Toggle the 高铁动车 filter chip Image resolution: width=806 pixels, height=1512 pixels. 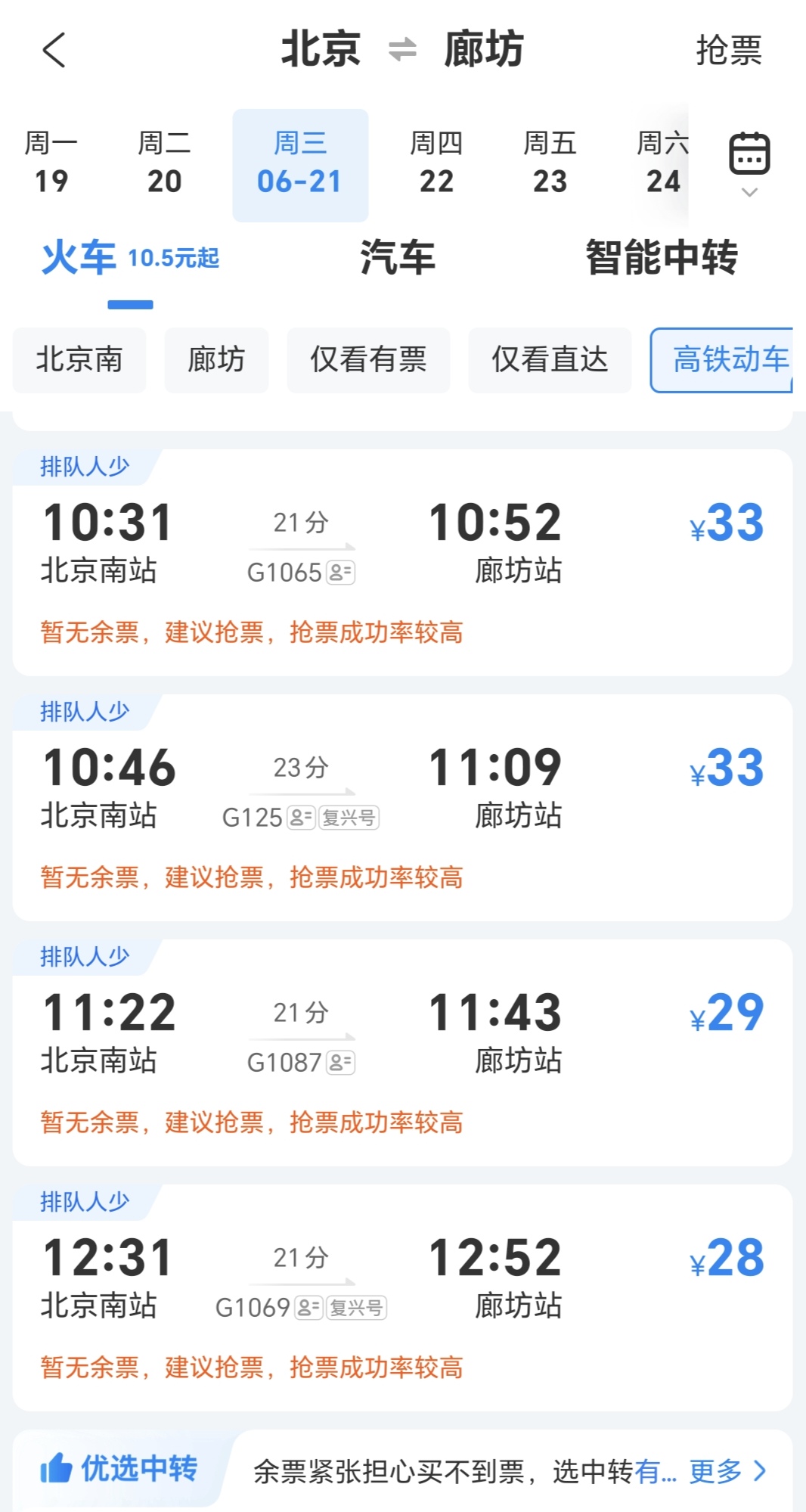point(722,360)
